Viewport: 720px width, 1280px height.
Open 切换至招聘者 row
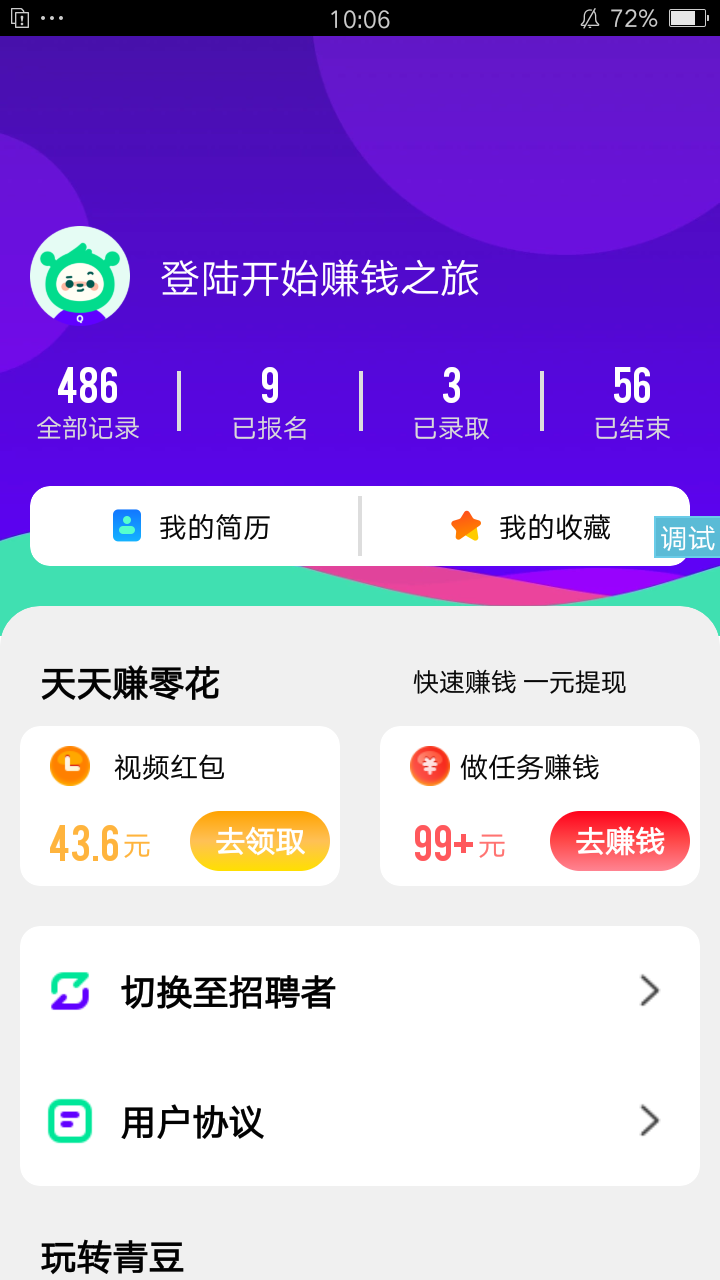click(360, 992)
